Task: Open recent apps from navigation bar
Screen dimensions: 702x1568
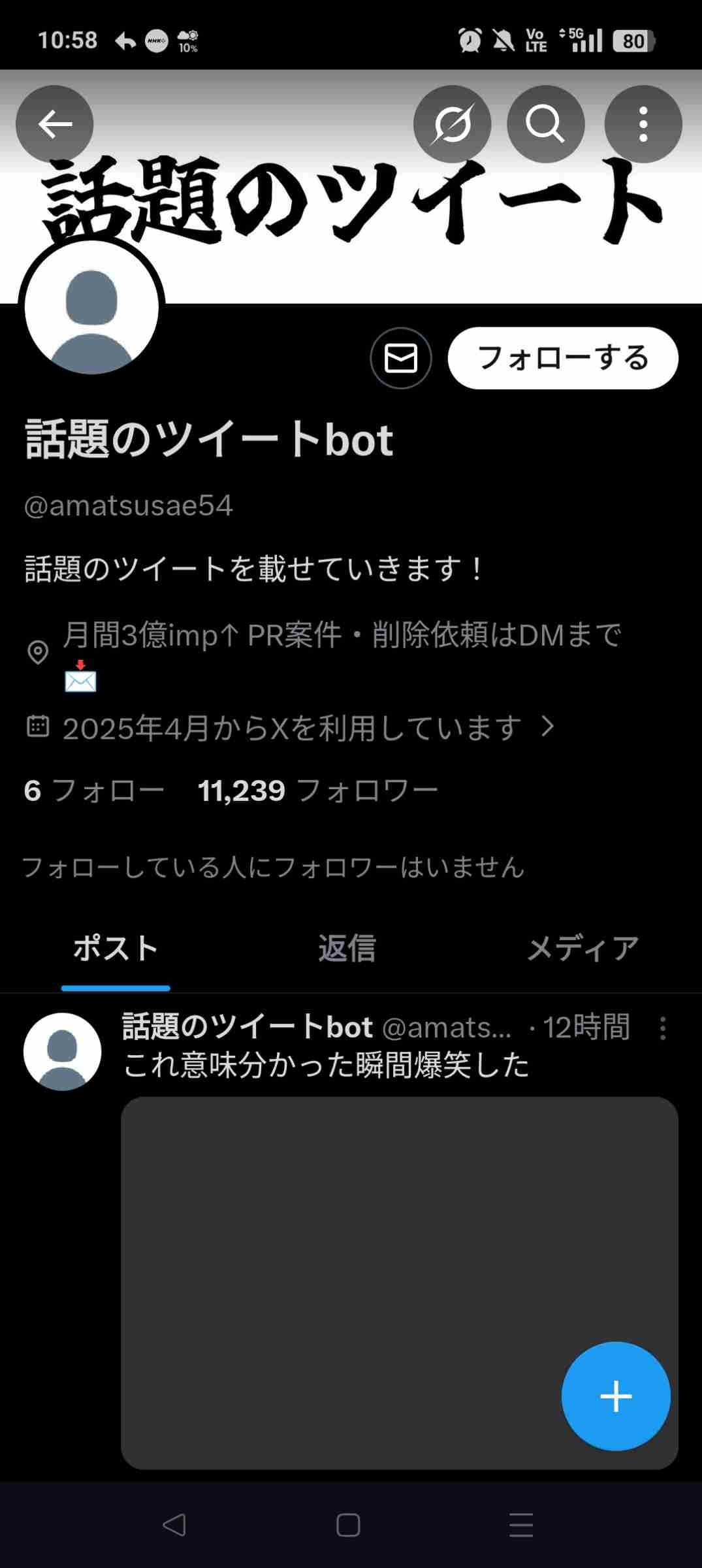Action: [x=520, y=1526]
